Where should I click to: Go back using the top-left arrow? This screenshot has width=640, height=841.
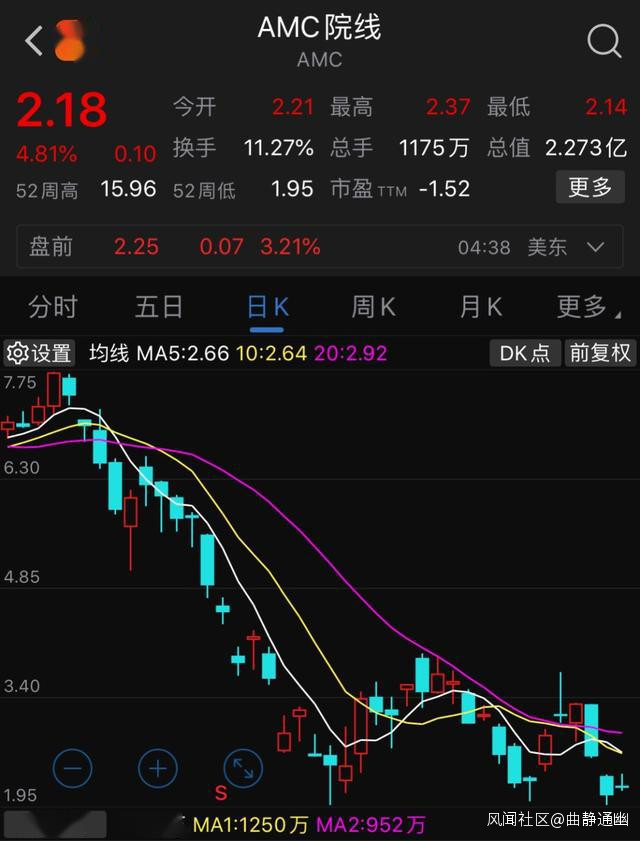click(34, 41)
